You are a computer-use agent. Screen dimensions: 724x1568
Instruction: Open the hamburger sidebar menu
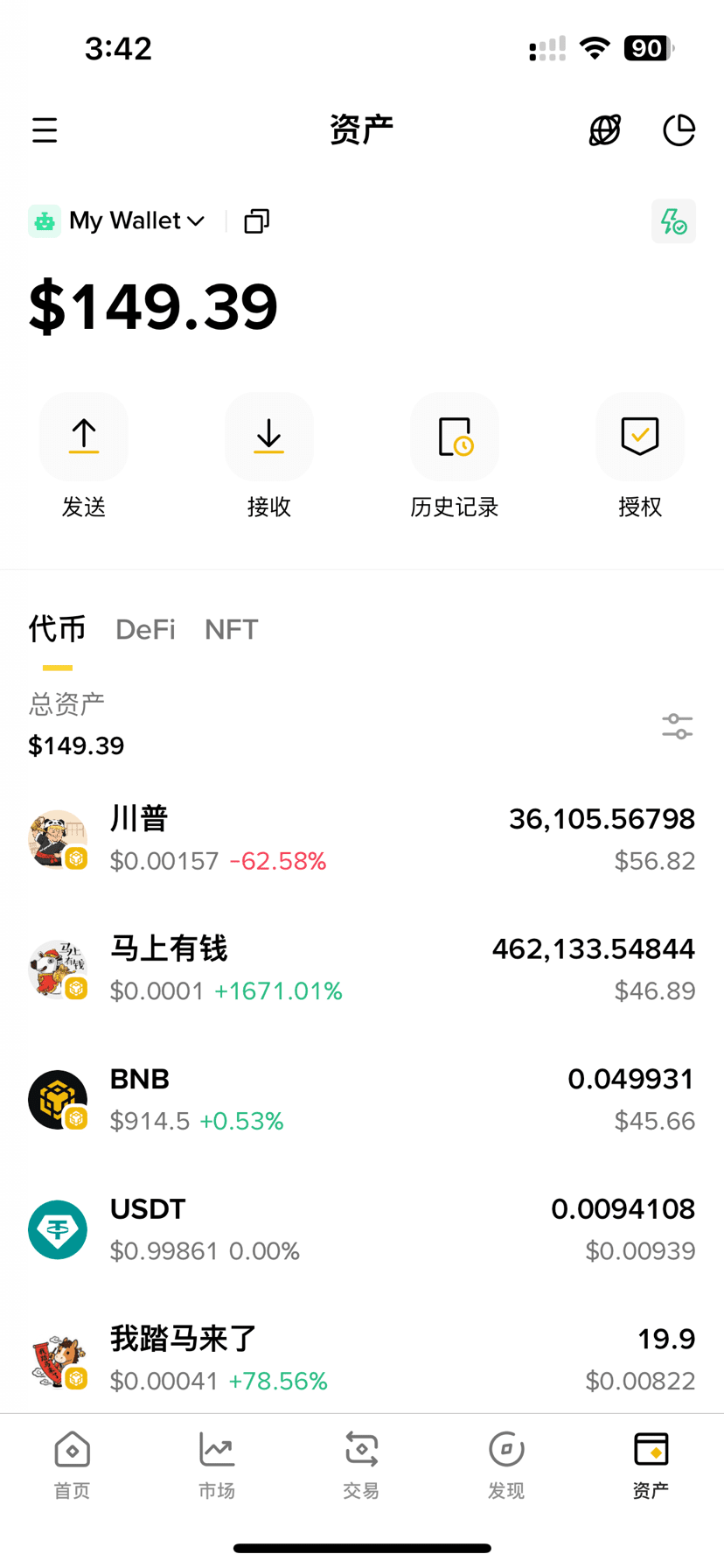click(x=44, y=129)
